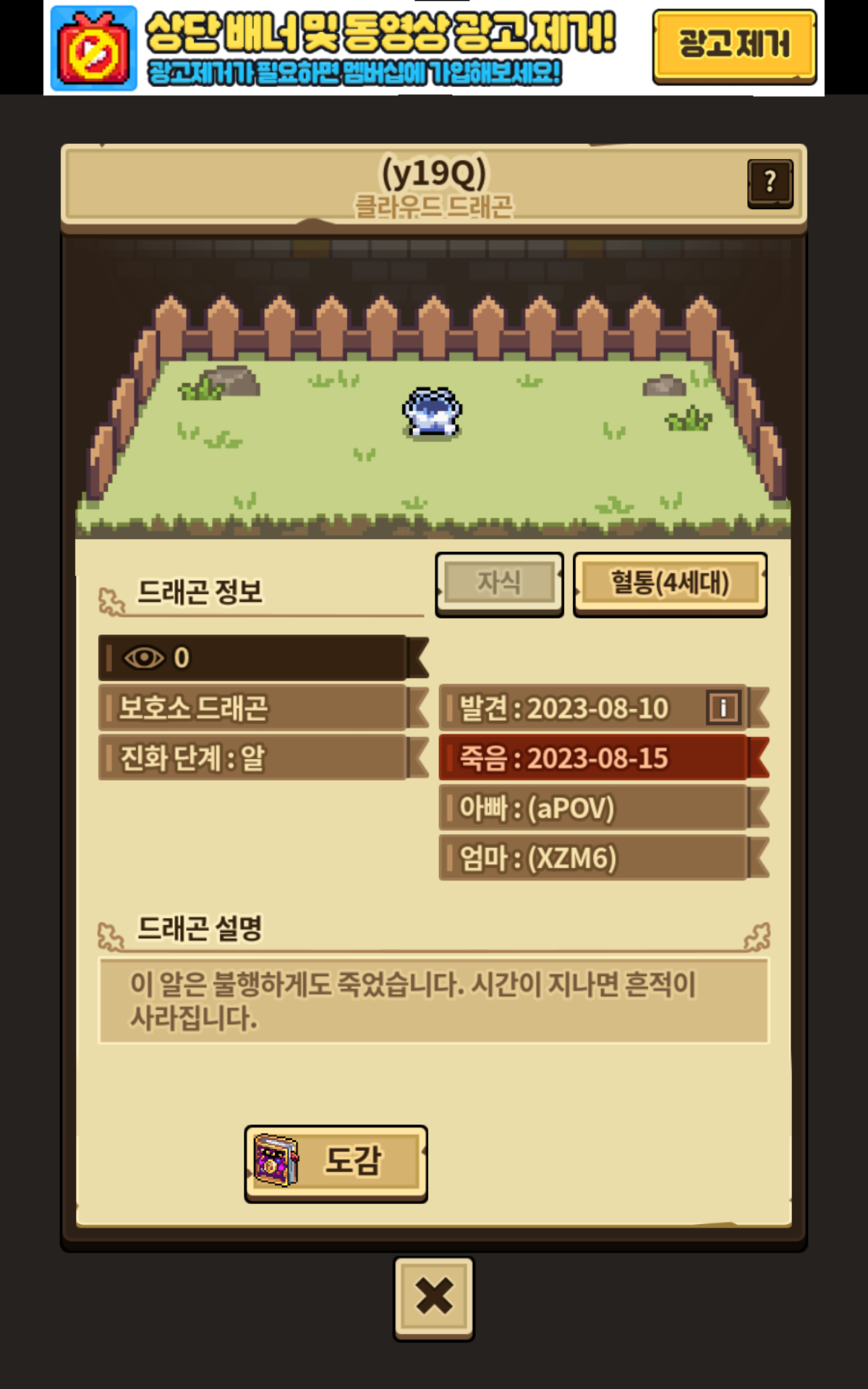
Task: Open mother dragon (XZM6)
Action: tap(603, 858)
